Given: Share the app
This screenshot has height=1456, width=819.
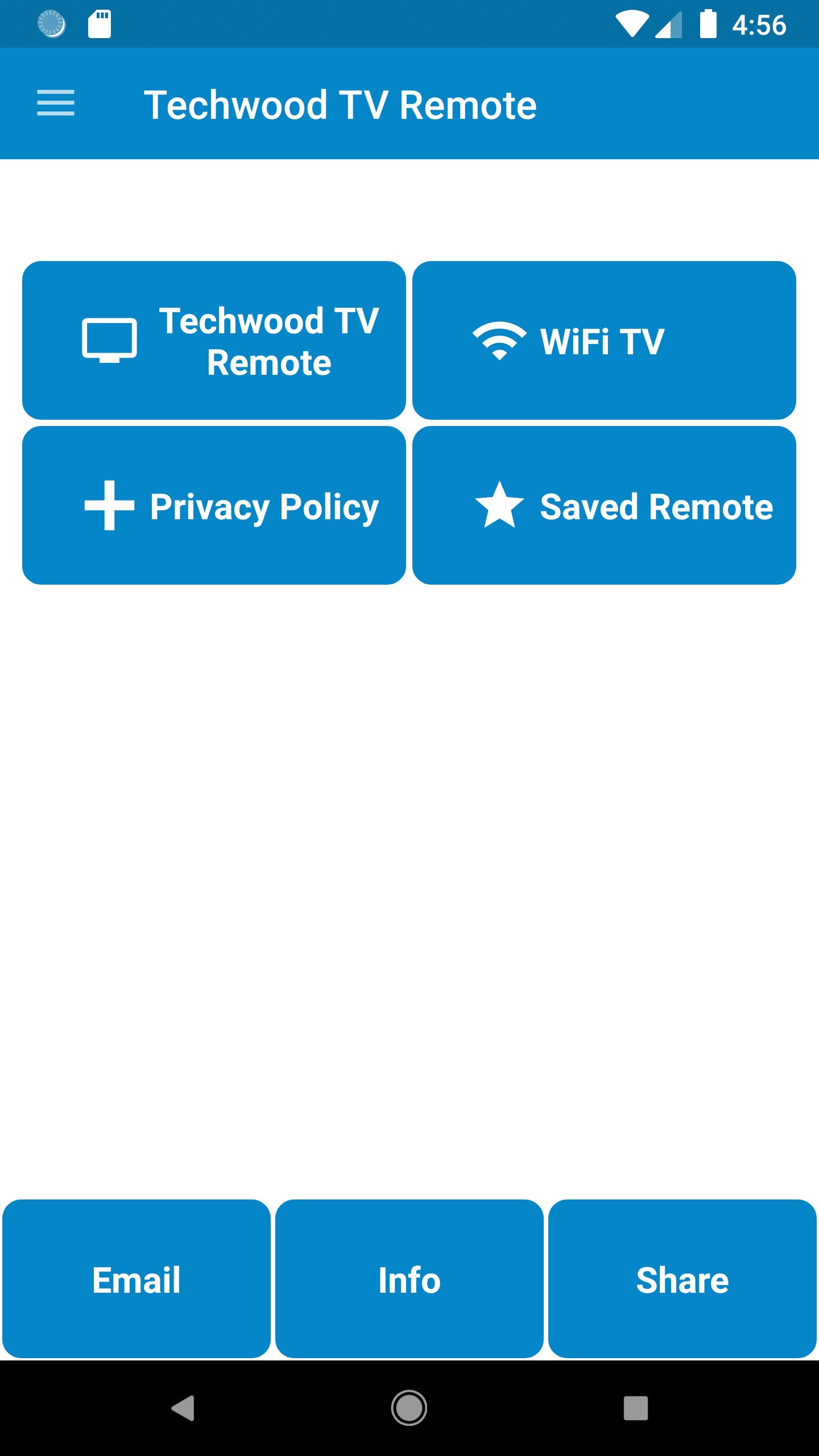Looking at the screenshot, I should click(682, 1280).
